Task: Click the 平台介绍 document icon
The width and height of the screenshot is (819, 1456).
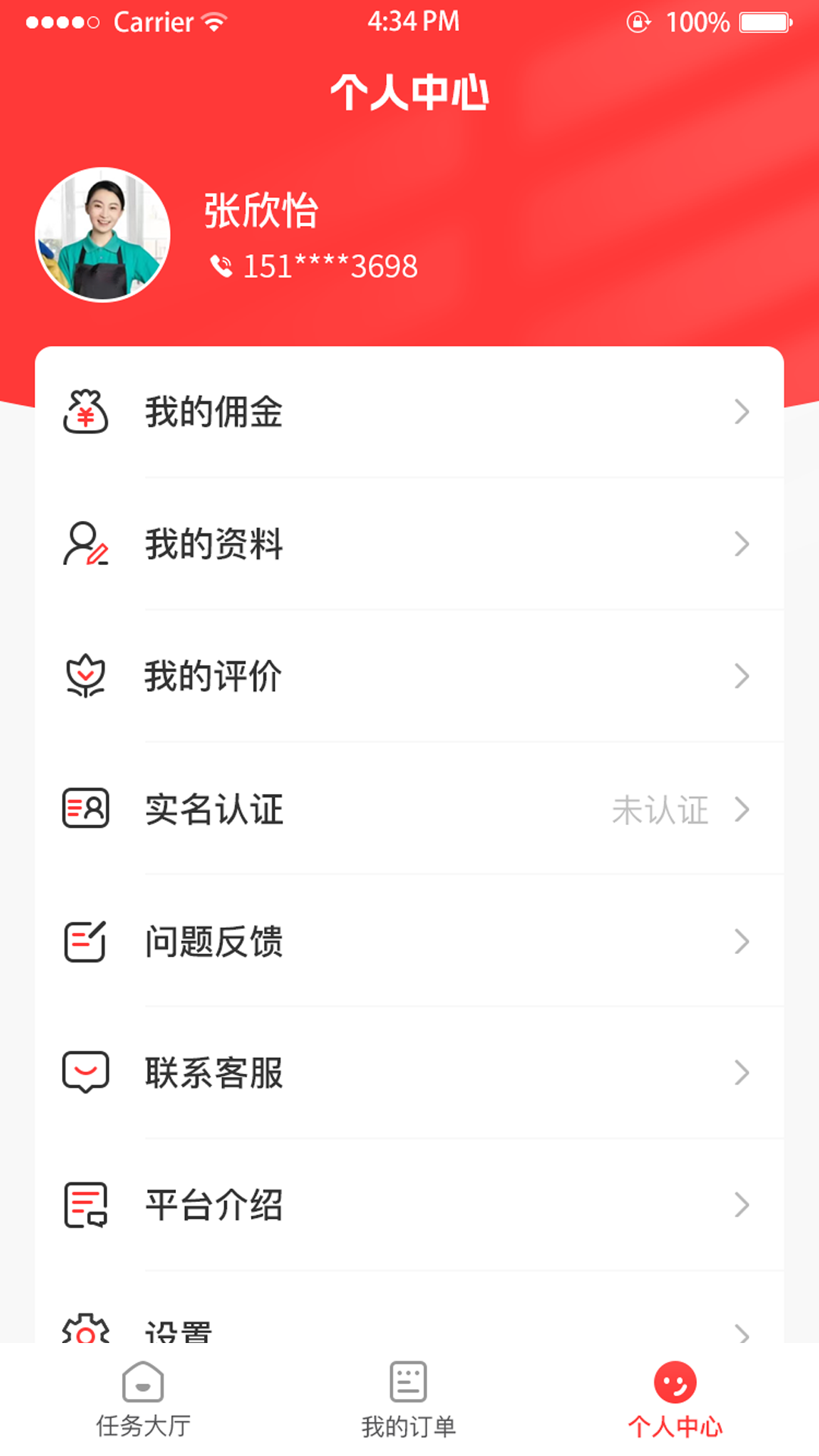Action: click(86, 1205)
